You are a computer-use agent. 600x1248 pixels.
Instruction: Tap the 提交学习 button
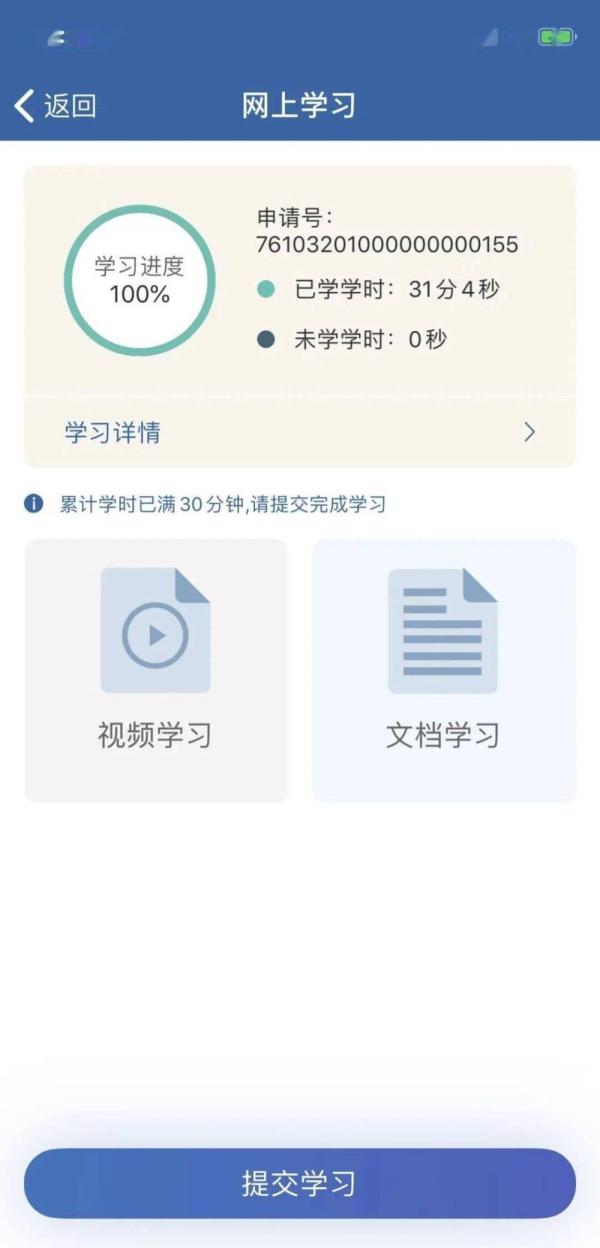click(300, 1183)
